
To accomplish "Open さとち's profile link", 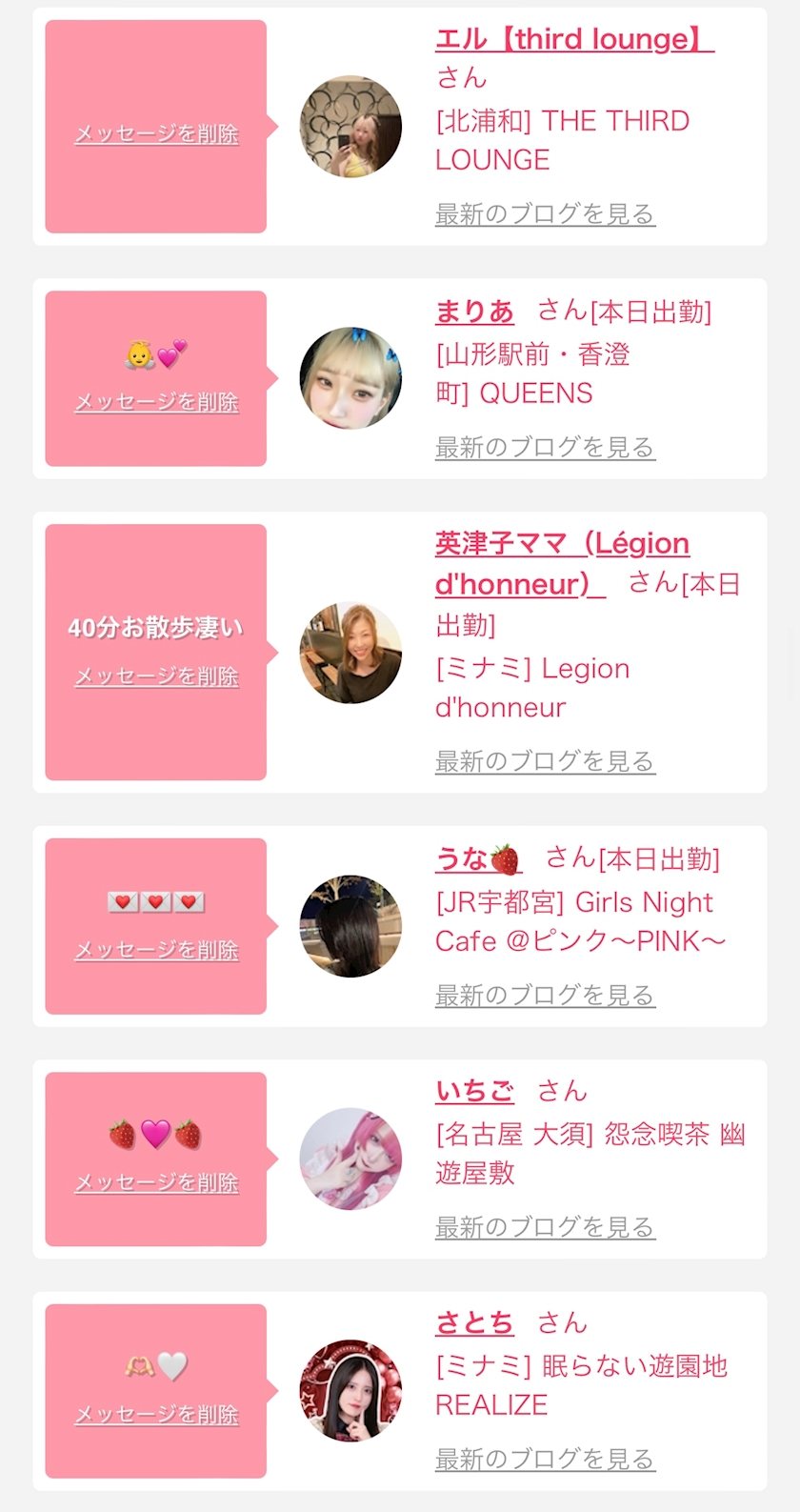I will click(x=474, y=1323).
